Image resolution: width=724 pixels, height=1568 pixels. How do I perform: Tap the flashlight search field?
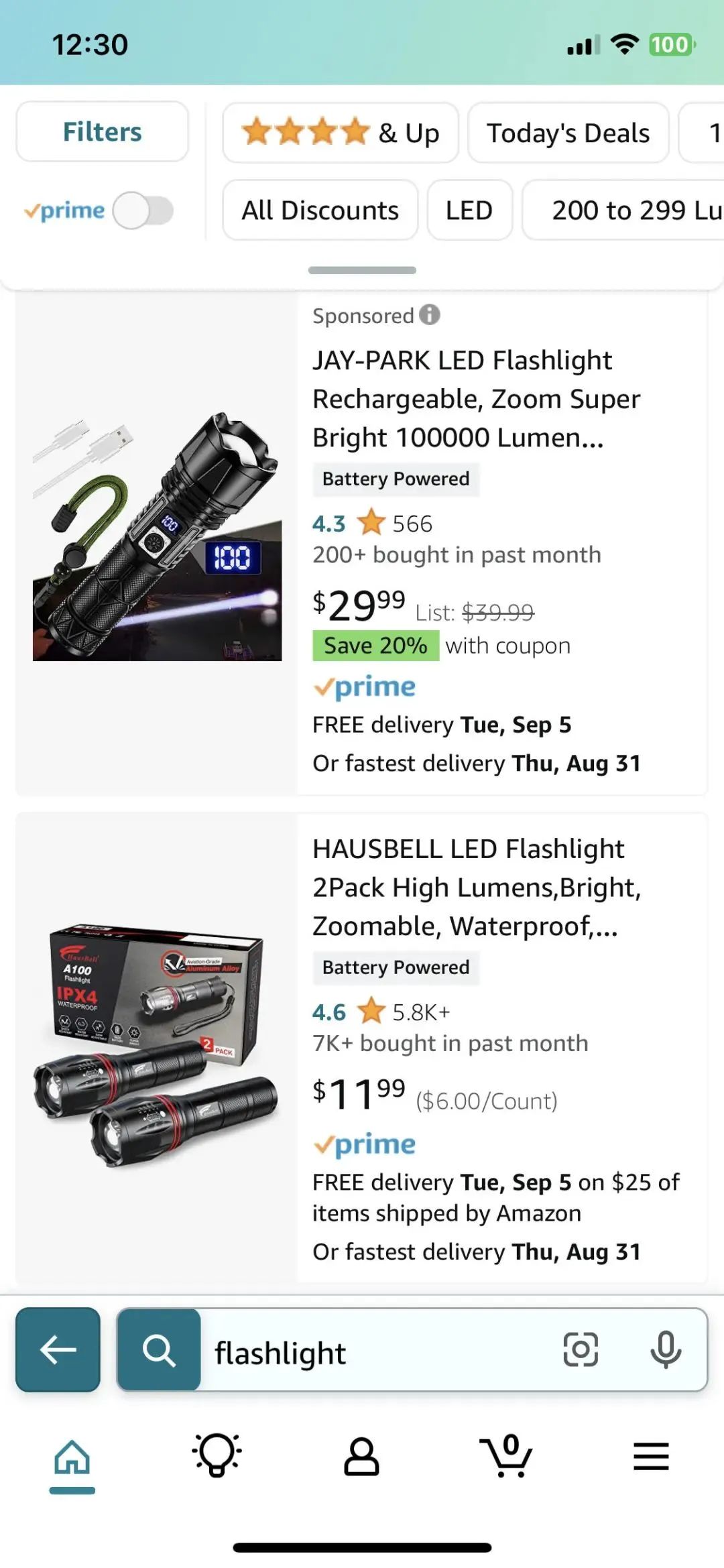[x=375, y=1352]
